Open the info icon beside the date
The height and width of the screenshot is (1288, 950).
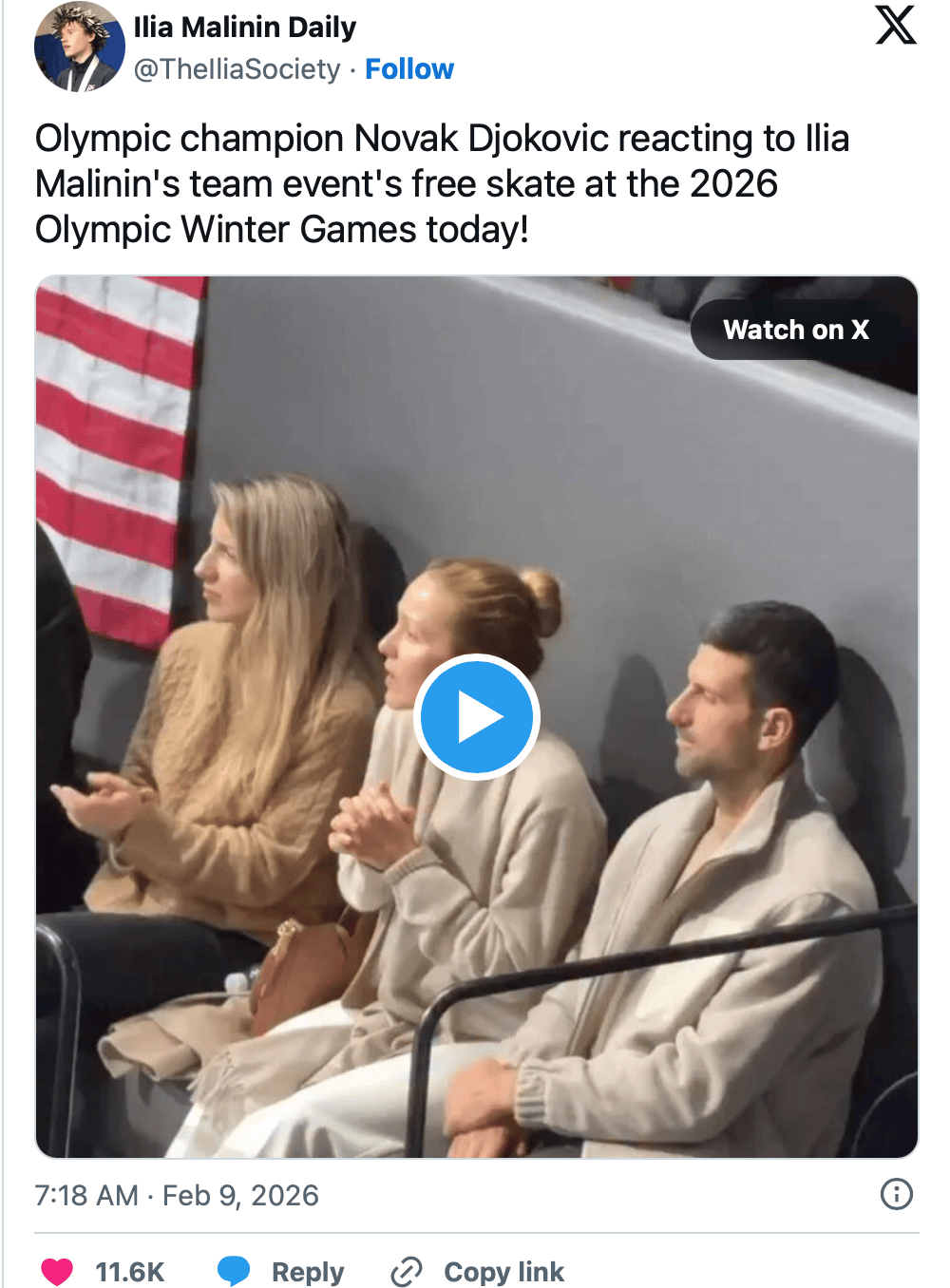click(x=896, y=1194)
